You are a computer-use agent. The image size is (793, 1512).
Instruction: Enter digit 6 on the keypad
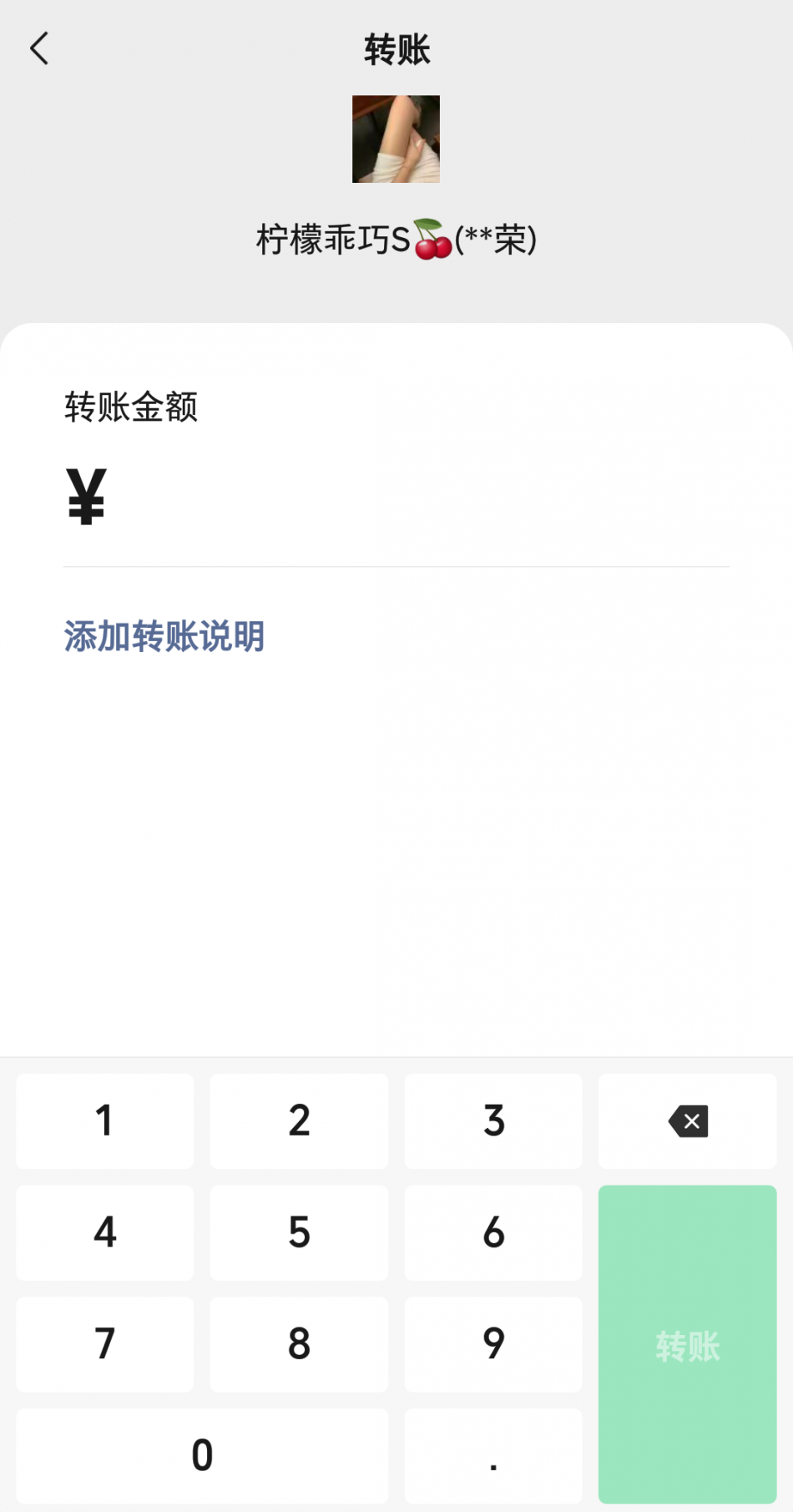[493, 1232]
